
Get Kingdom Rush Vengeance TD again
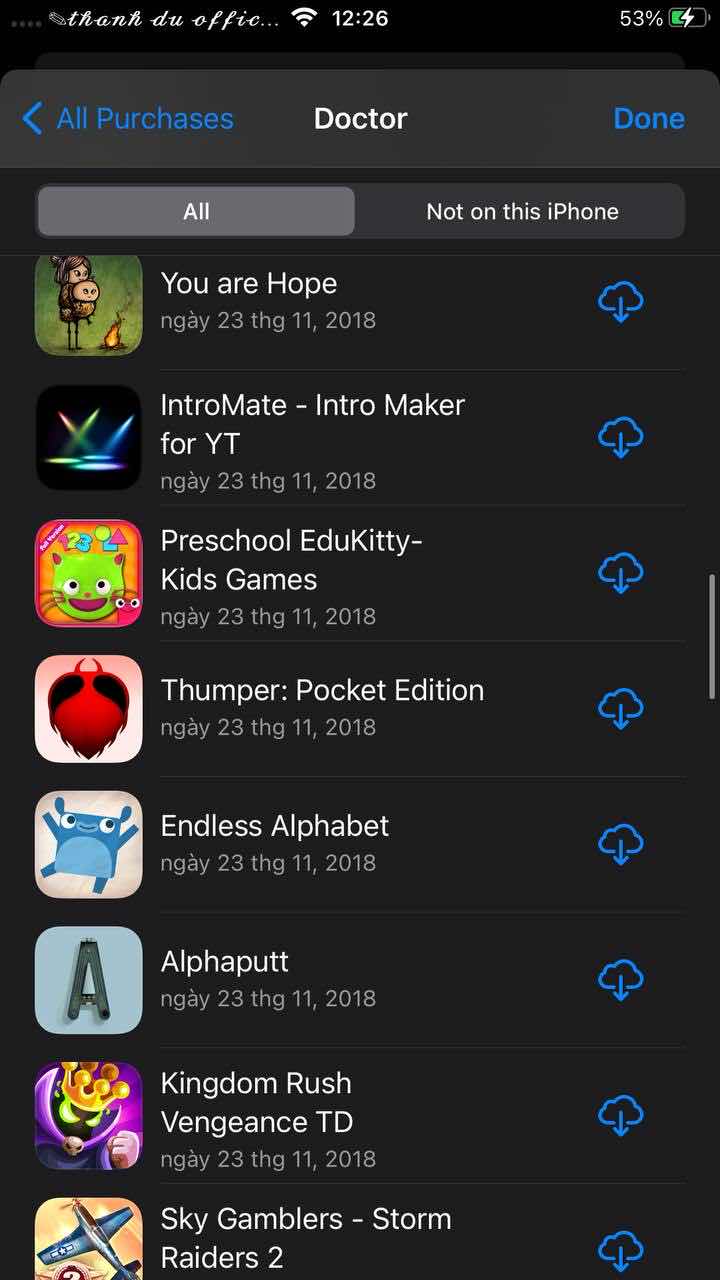coord(620,1115)
